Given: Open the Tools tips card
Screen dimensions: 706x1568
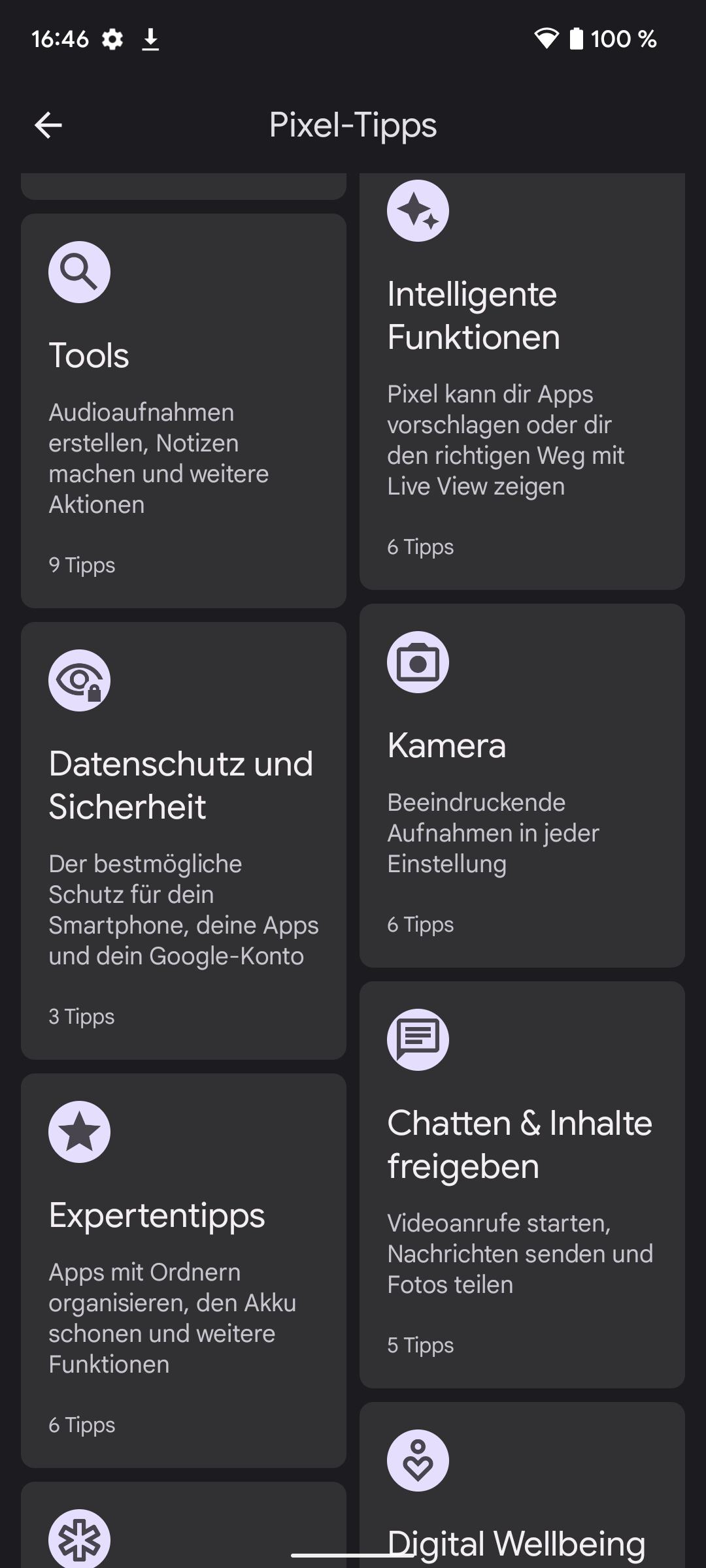Looking at the screenshot, I should [184, 410].
